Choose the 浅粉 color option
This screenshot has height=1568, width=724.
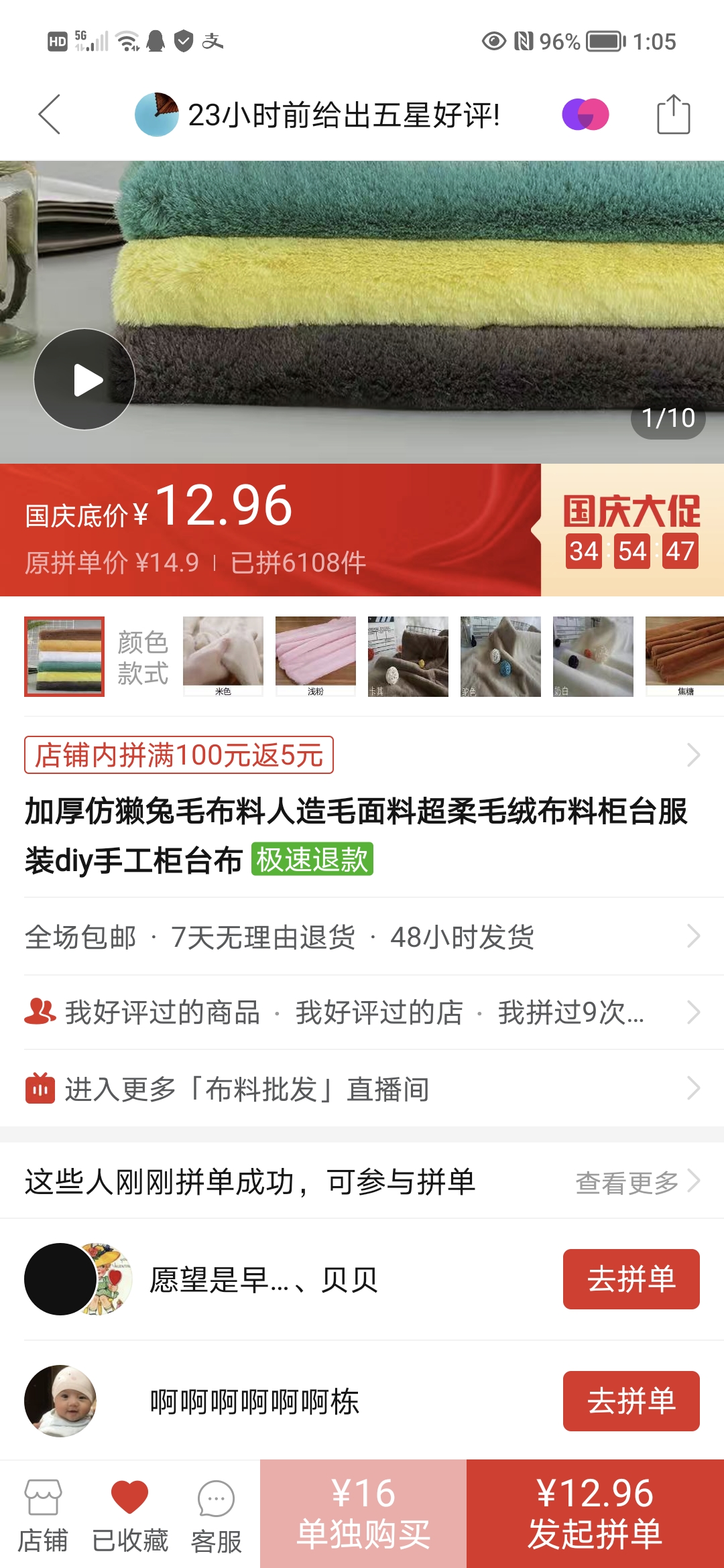pyautogui.click(x=316, y=657)
